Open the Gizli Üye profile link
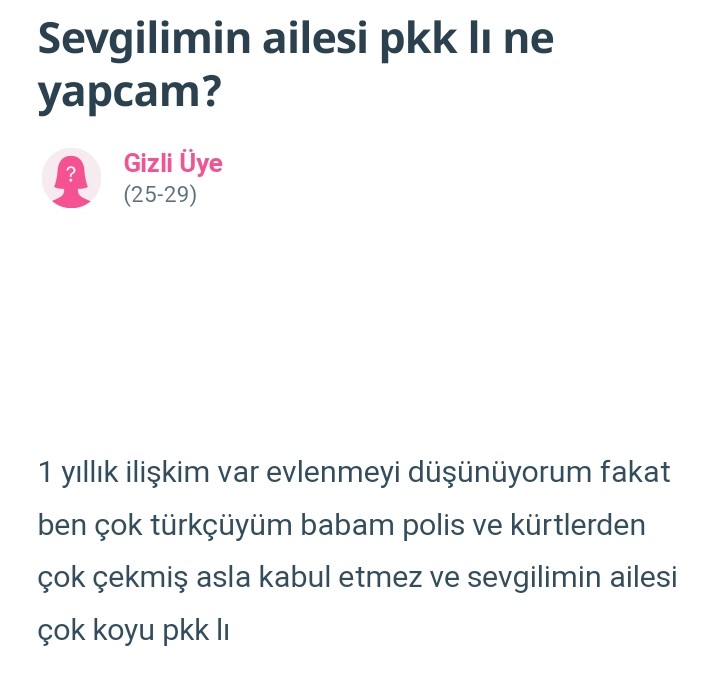This screenshot has height=678, width=720. coord(172,163)
